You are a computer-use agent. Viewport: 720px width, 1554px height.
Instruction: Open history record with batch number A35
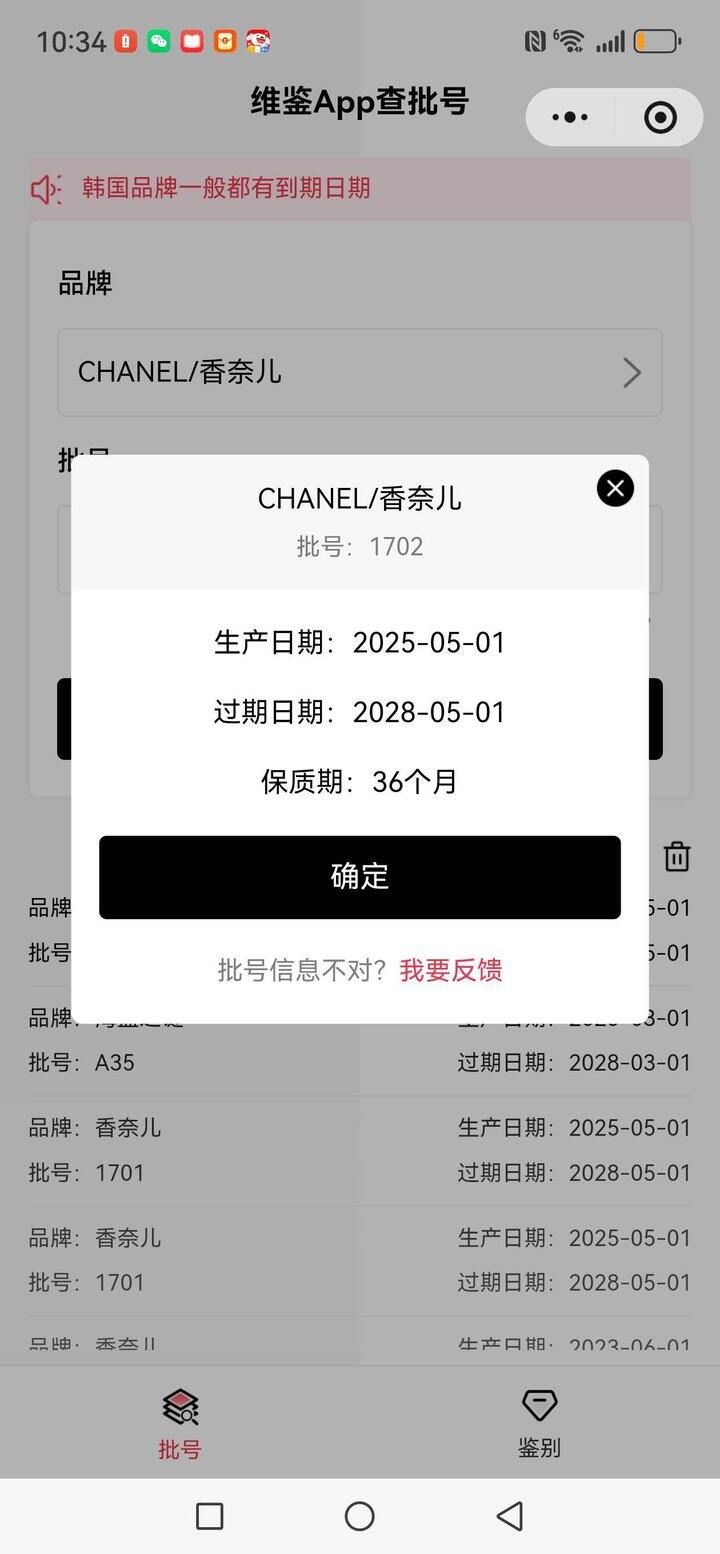point(360,1042)
